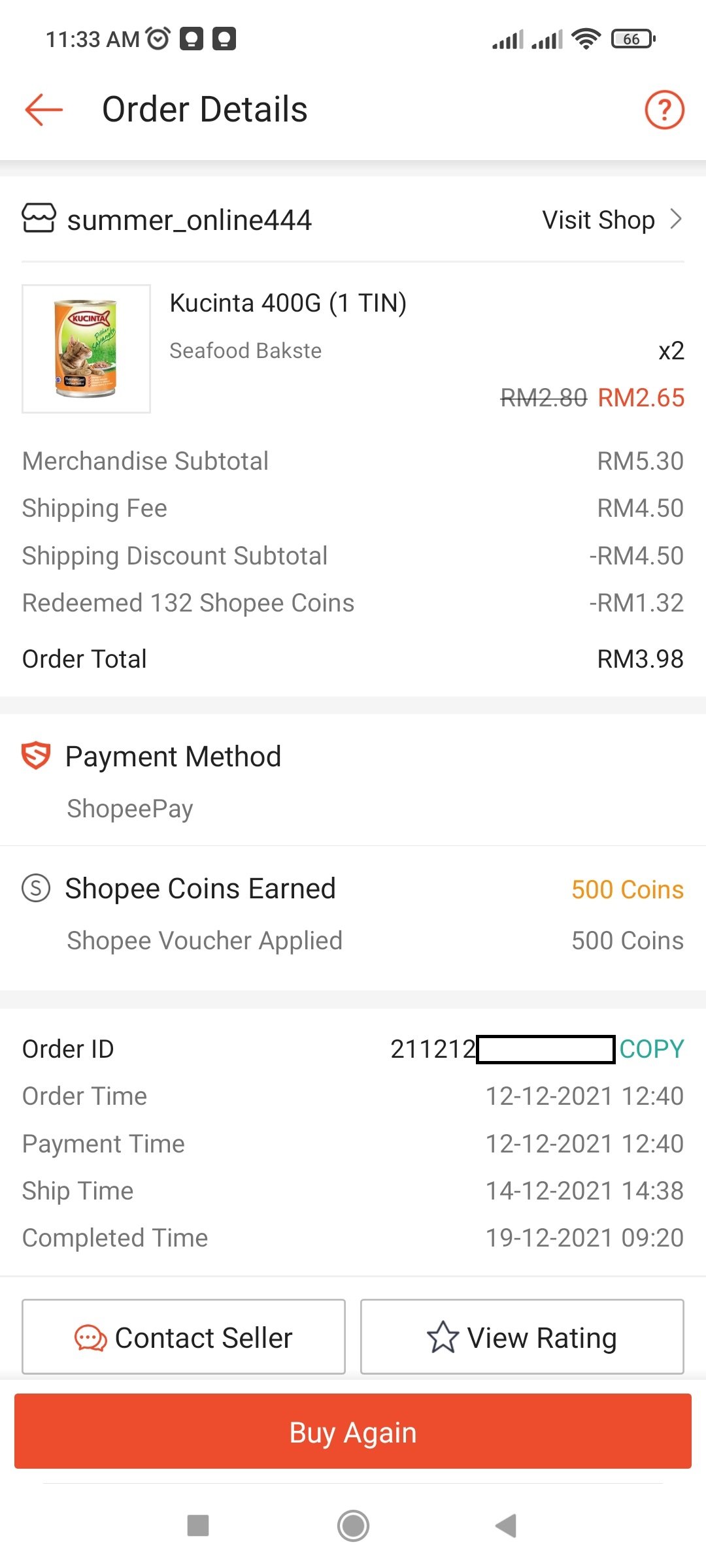
Task: Tap the chat bubble icon on Contact Seller
Action: tap(92, 1337)
